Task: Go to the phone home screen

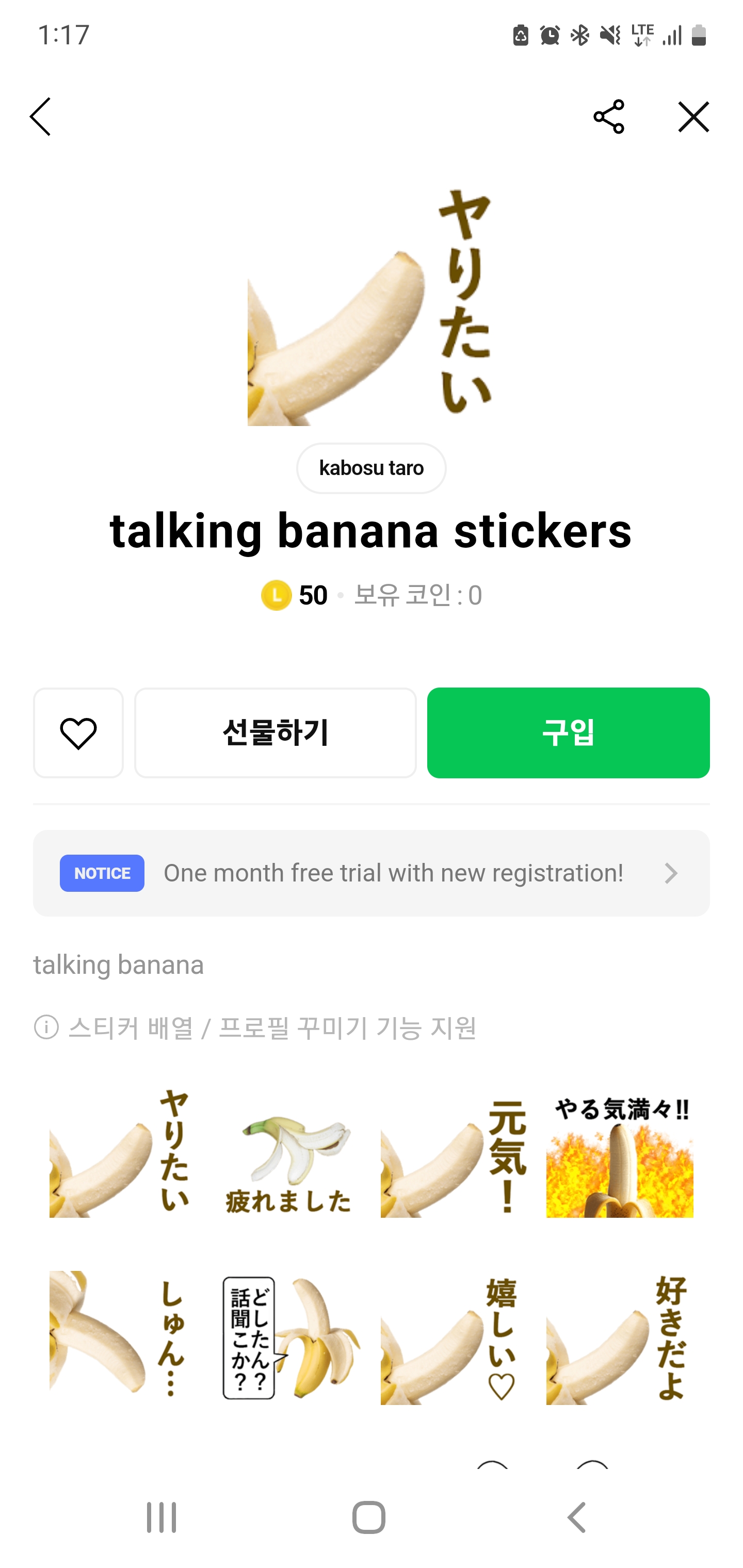Action: [368, 1517]
